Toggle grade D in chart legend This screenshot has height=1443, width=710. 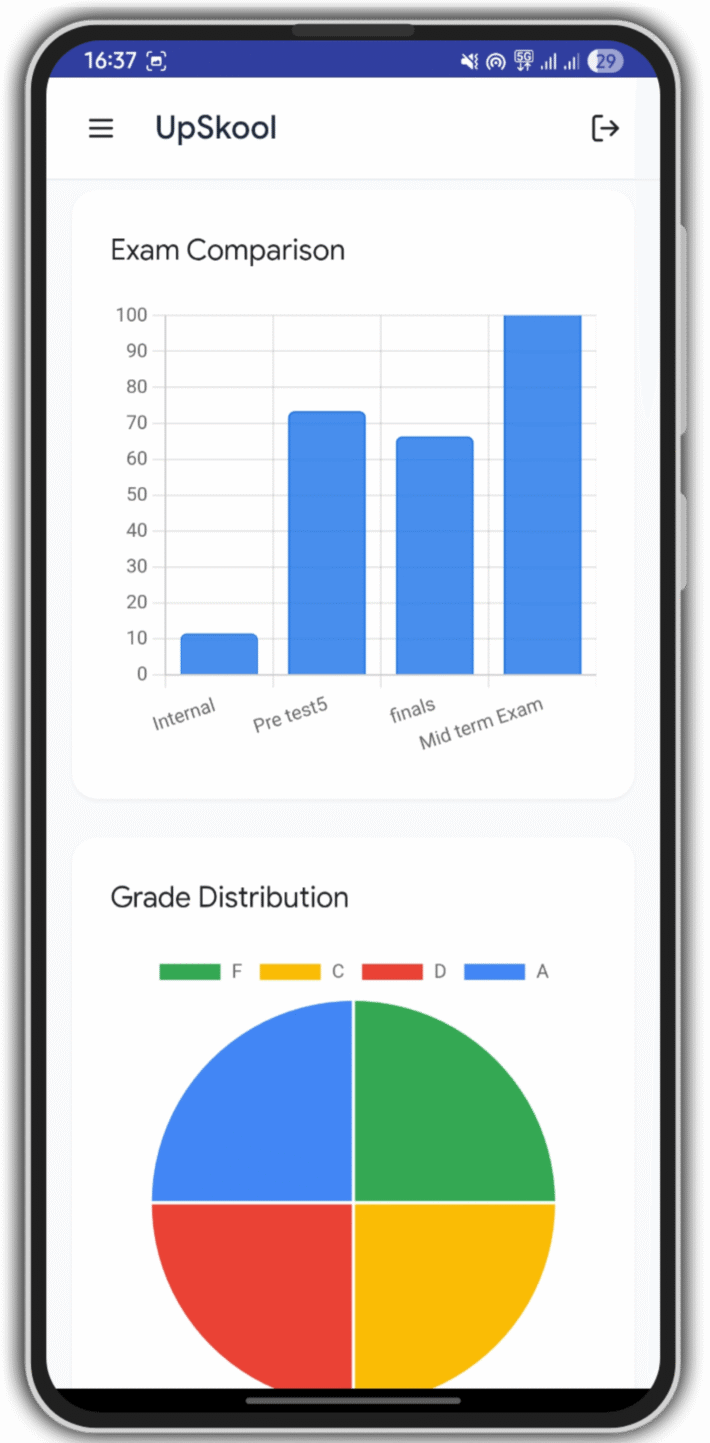403,971
